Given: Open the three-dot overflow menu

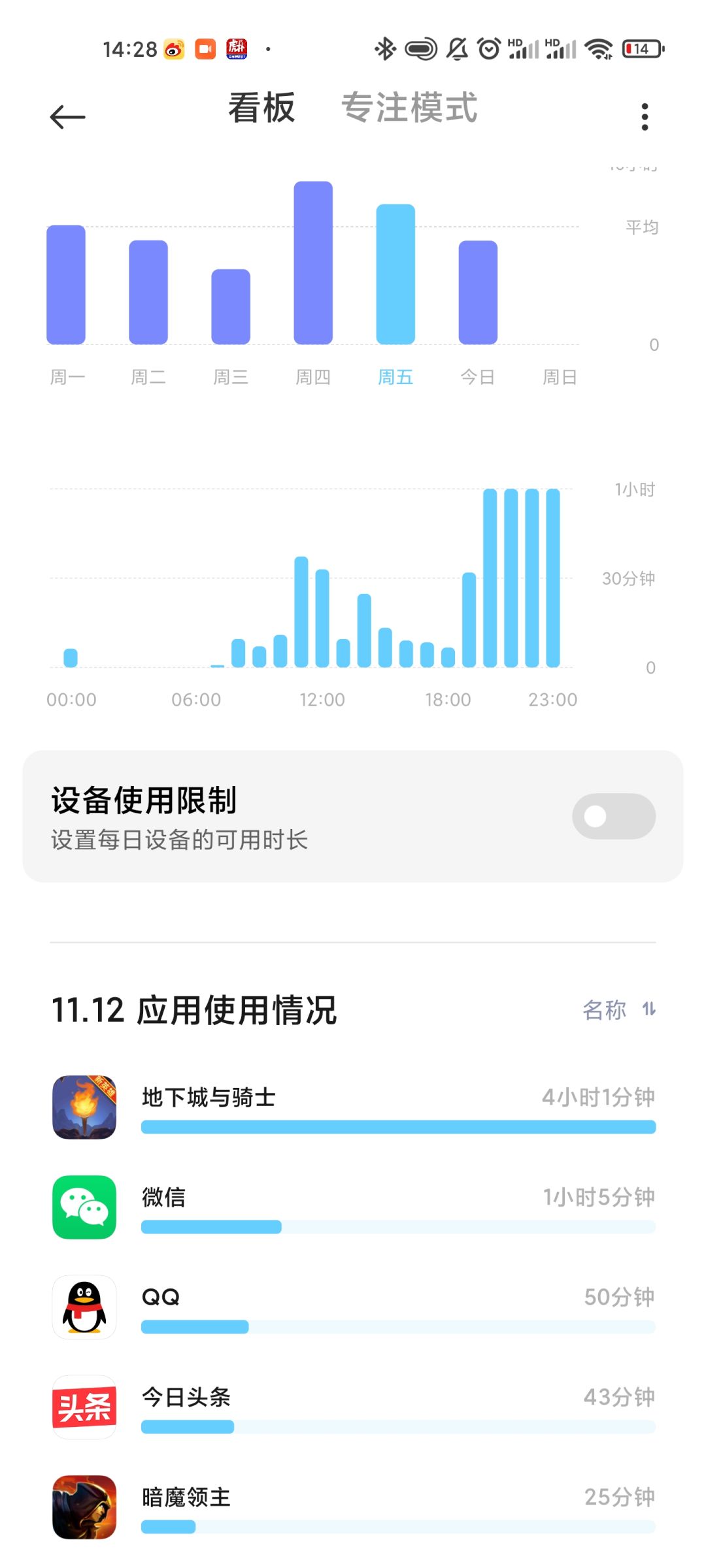Looking at the screenshot, I should [x=644, y=116].
